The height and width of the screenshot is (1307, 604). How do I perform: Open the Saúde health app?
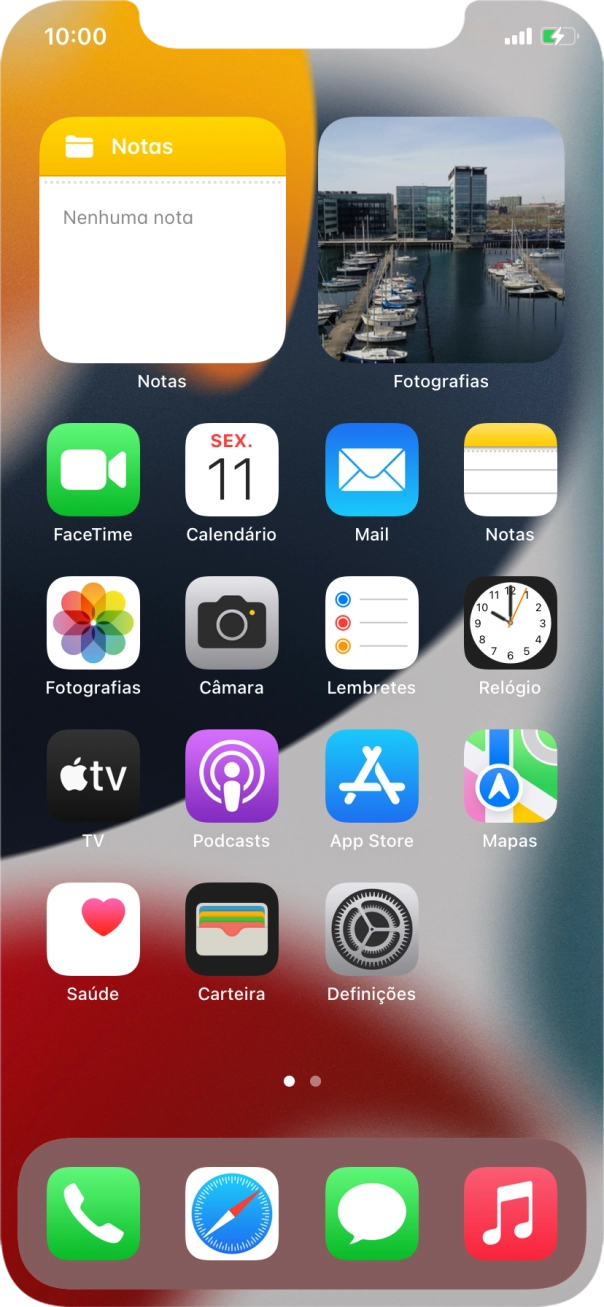coord(93,929)
